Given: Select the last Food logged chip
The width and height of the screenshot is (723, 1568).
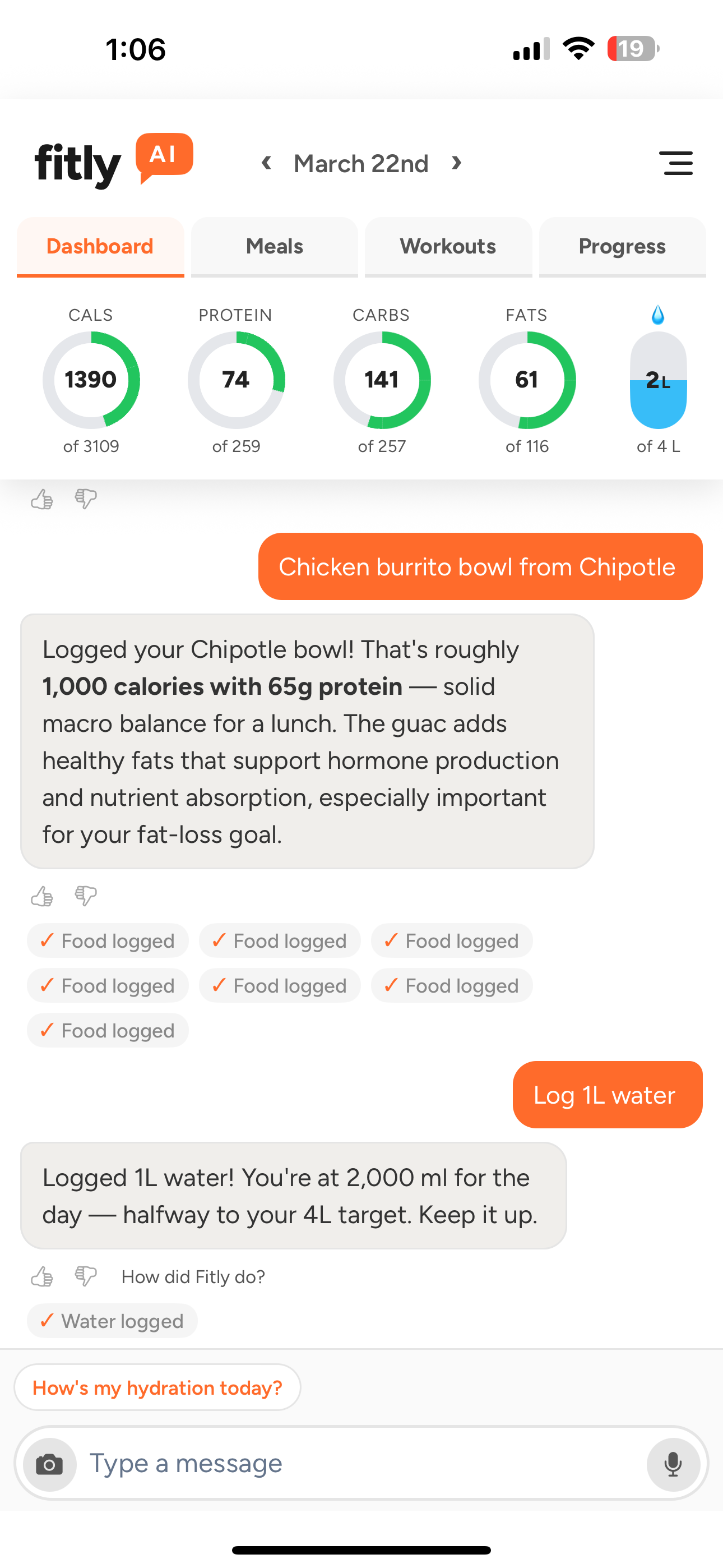Looking at the screenshot, I should [x=108, y=1030].
